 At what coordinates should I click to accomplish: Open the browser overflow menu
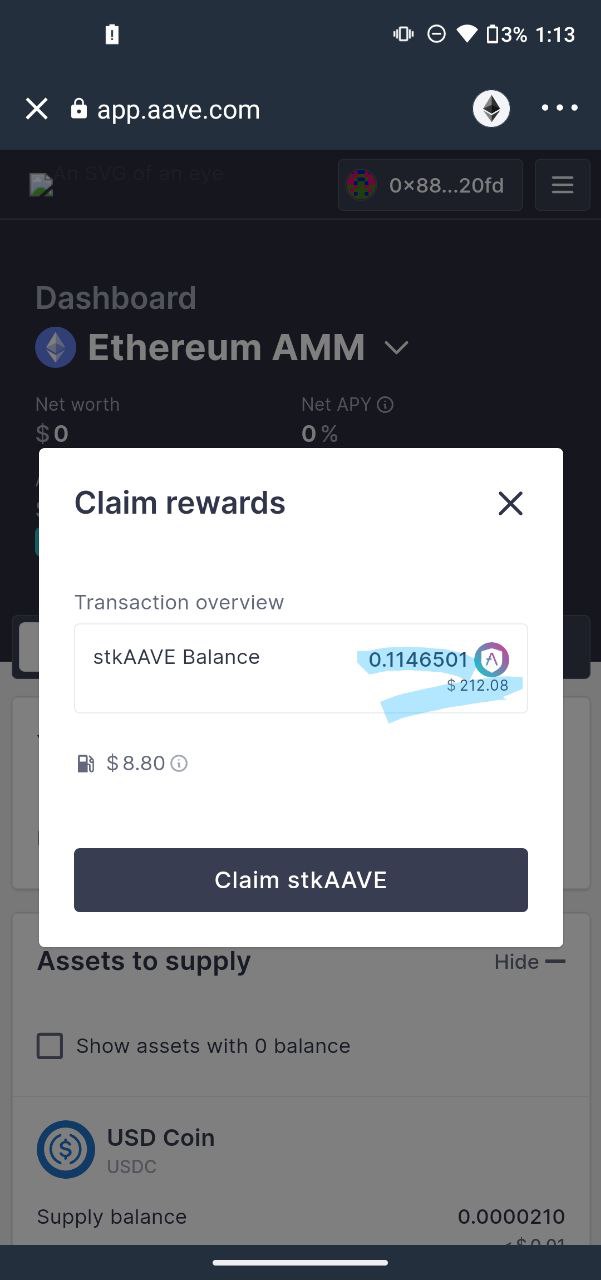pyautogui.click(x=559, y=109)
